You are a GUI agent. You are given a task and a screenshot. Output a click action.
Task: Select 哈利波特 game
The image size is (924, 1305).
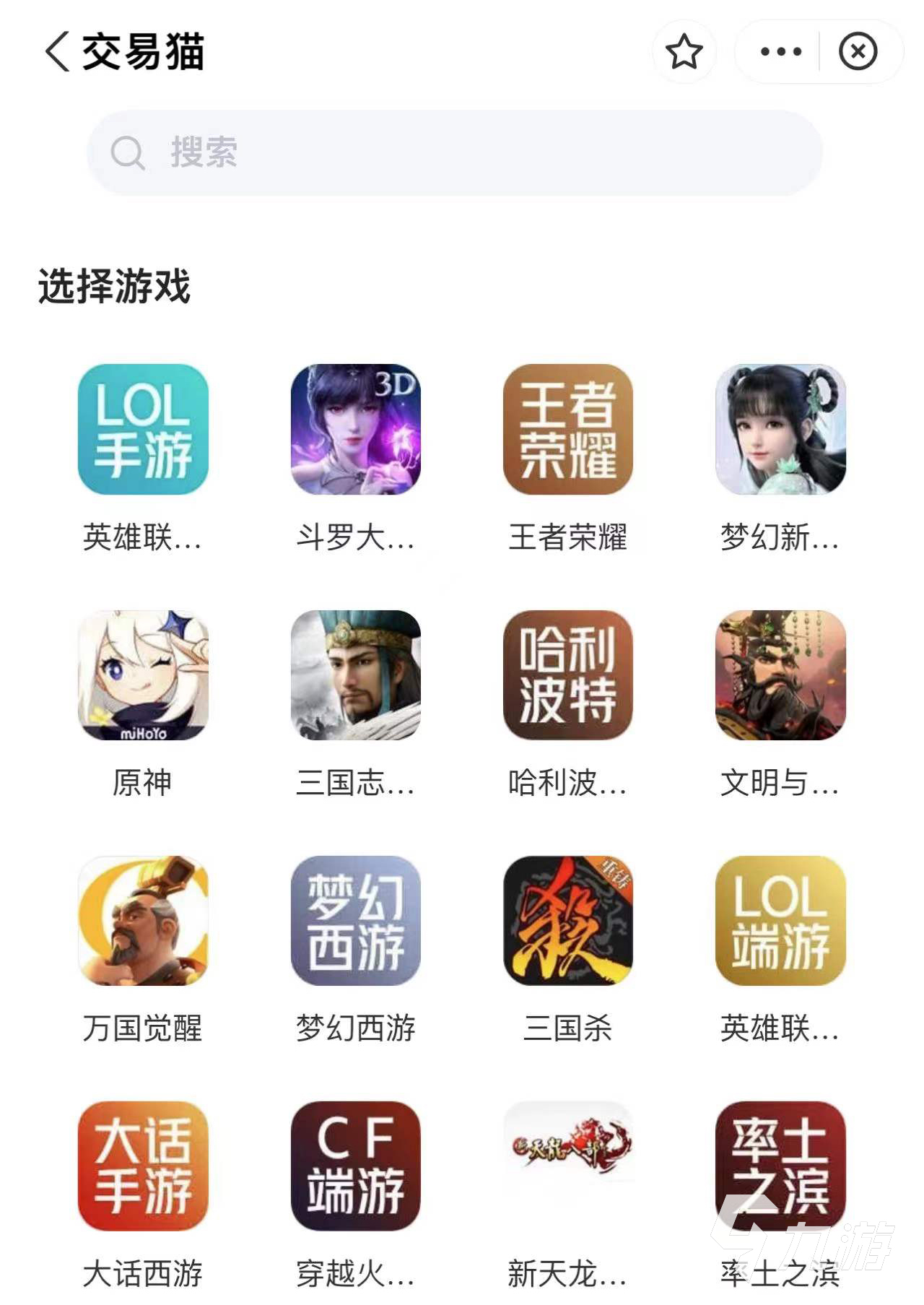coord(567,675)
